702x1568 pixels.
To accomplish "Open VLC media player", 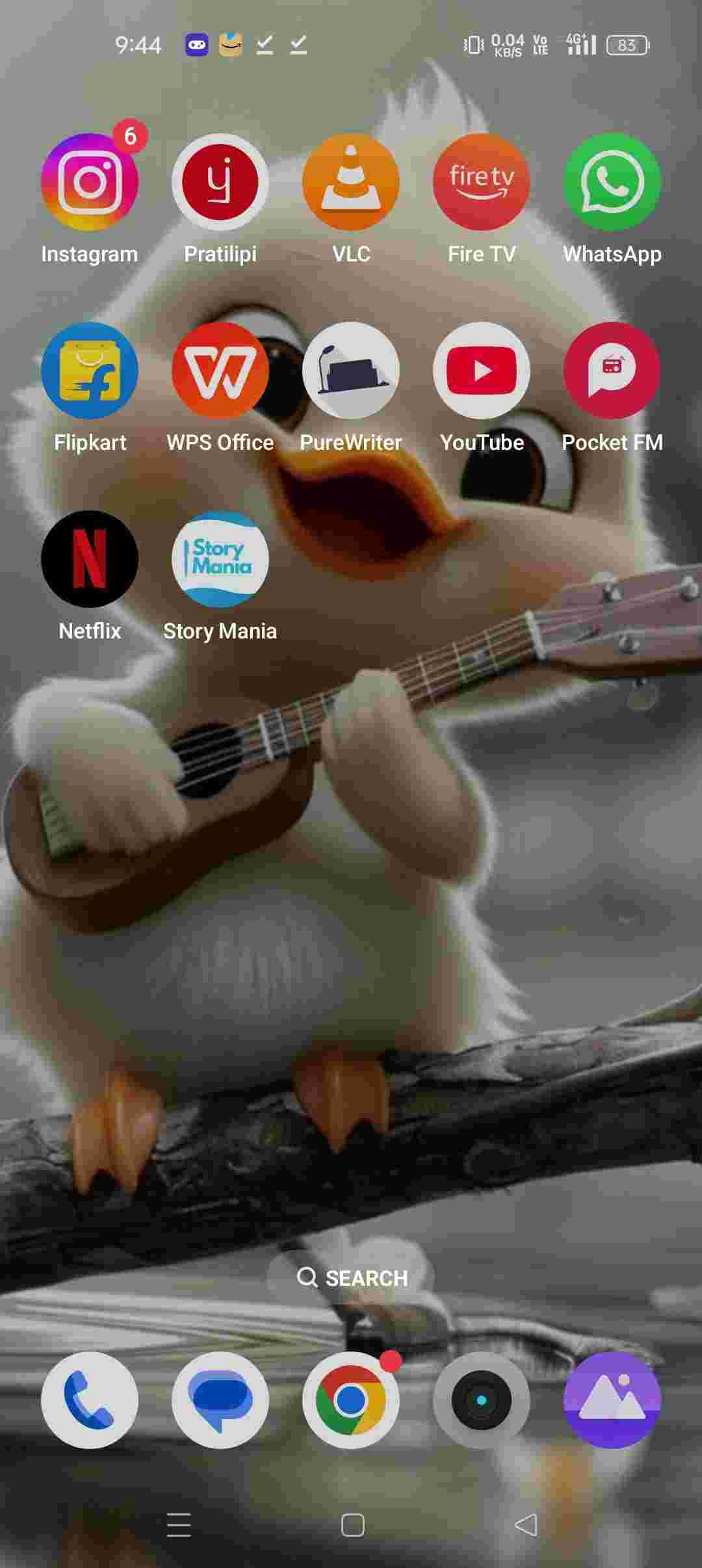I will click(351, 182).
